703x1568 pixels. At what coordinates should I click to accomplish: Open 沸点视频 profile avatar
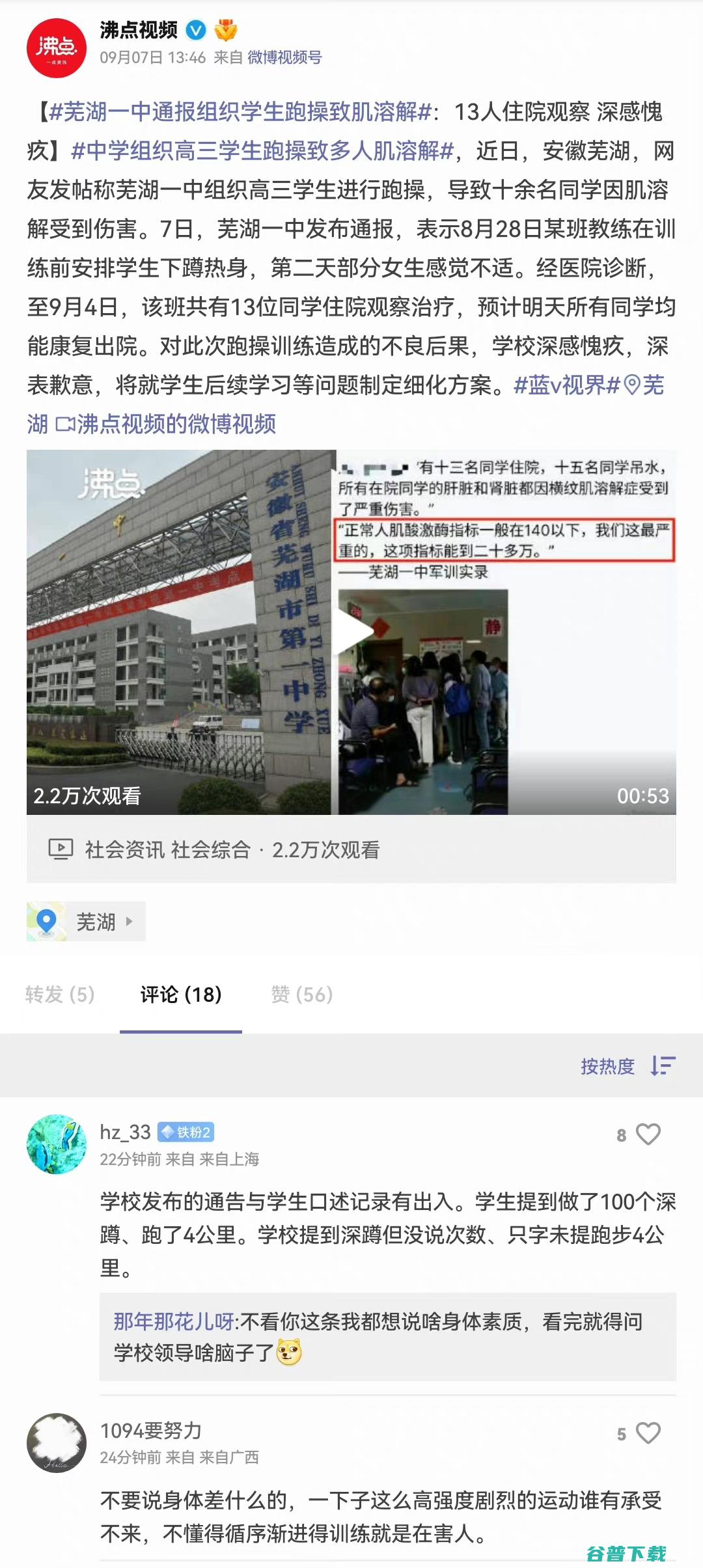pos(57,48)
